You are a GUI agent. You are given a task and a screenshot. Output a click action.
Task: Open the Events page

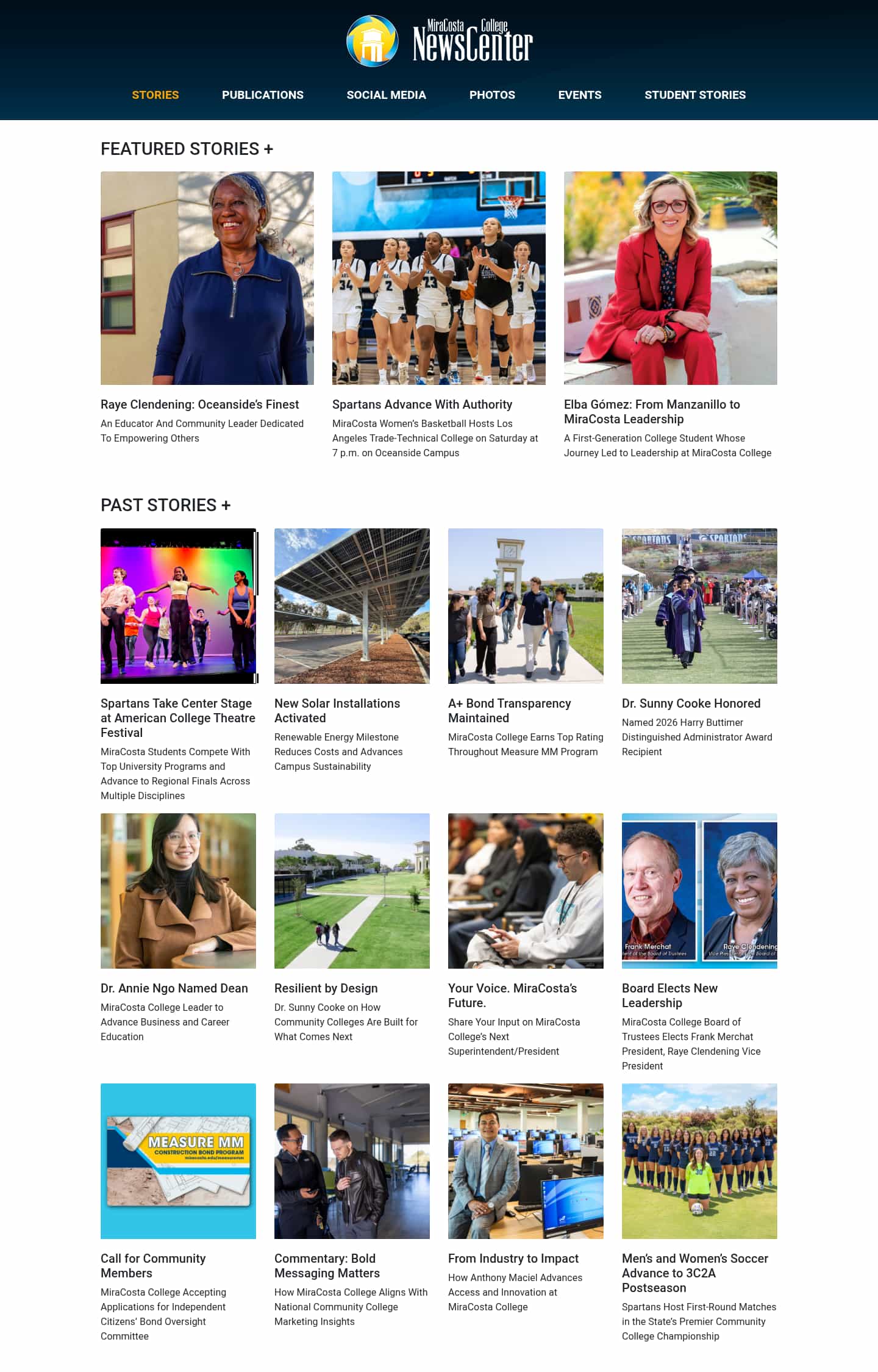579,95
